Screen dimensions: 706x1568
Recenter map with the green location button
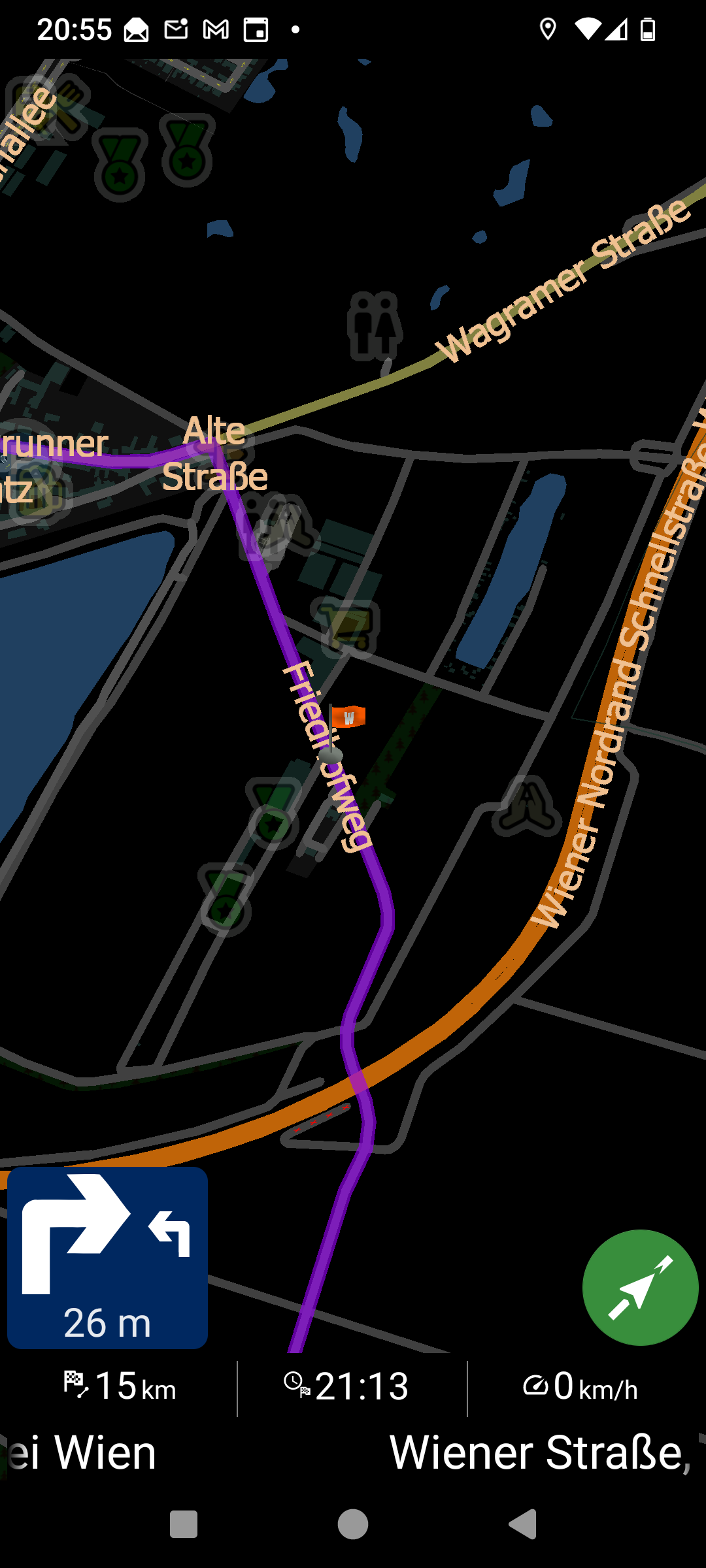pos(640,1288)
